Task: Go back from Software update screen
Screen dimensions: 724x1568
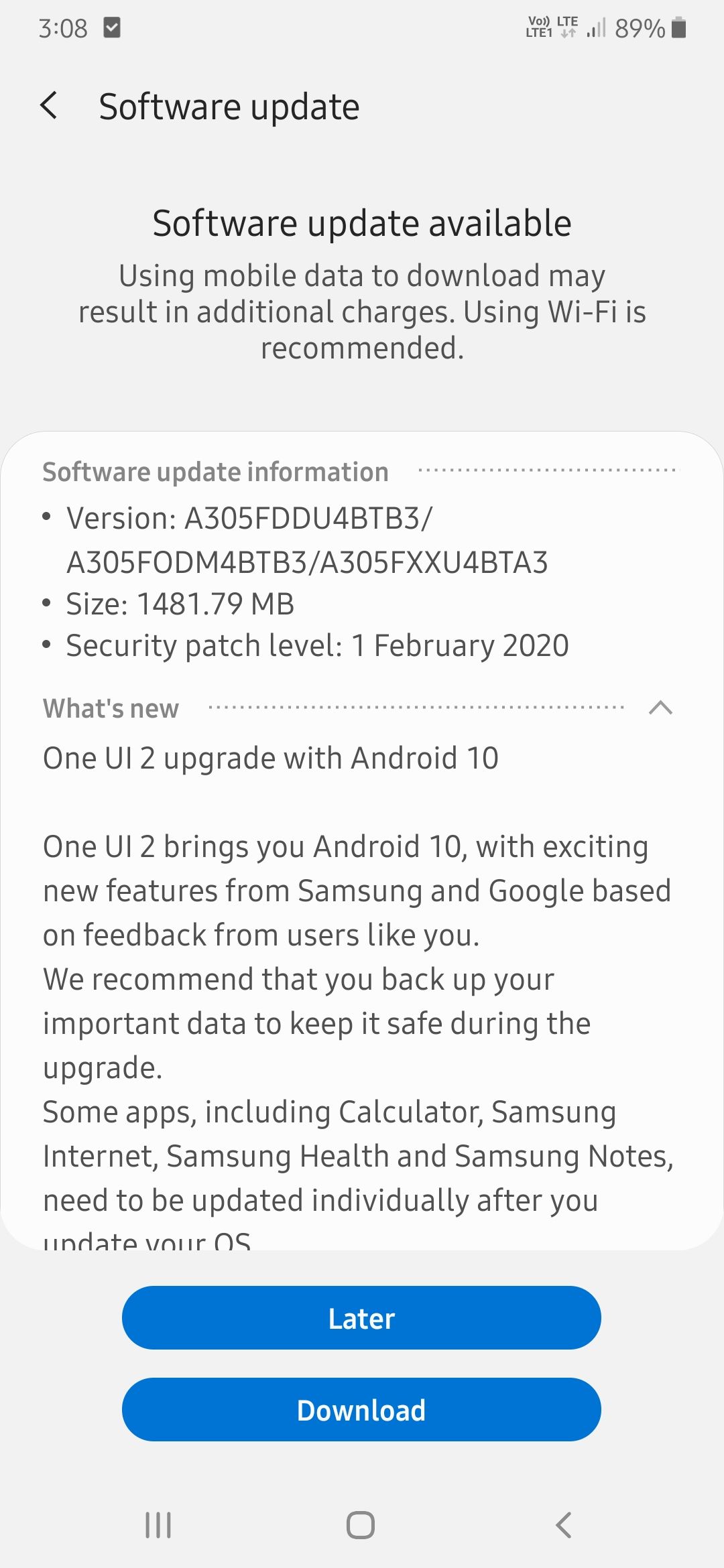Action: click(49, 106)
